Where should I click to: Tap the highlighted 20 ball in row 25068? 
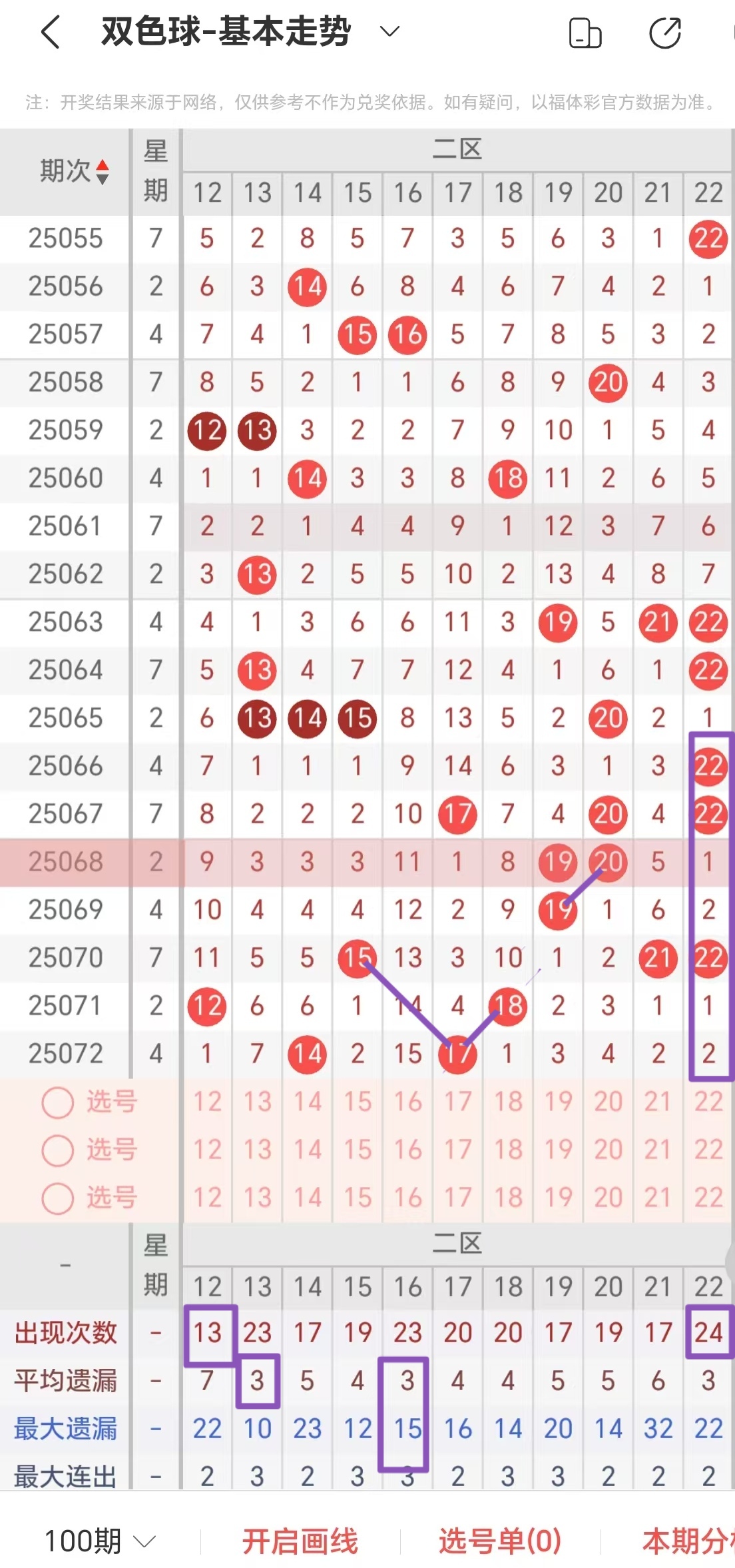click(x=607, y=862)
